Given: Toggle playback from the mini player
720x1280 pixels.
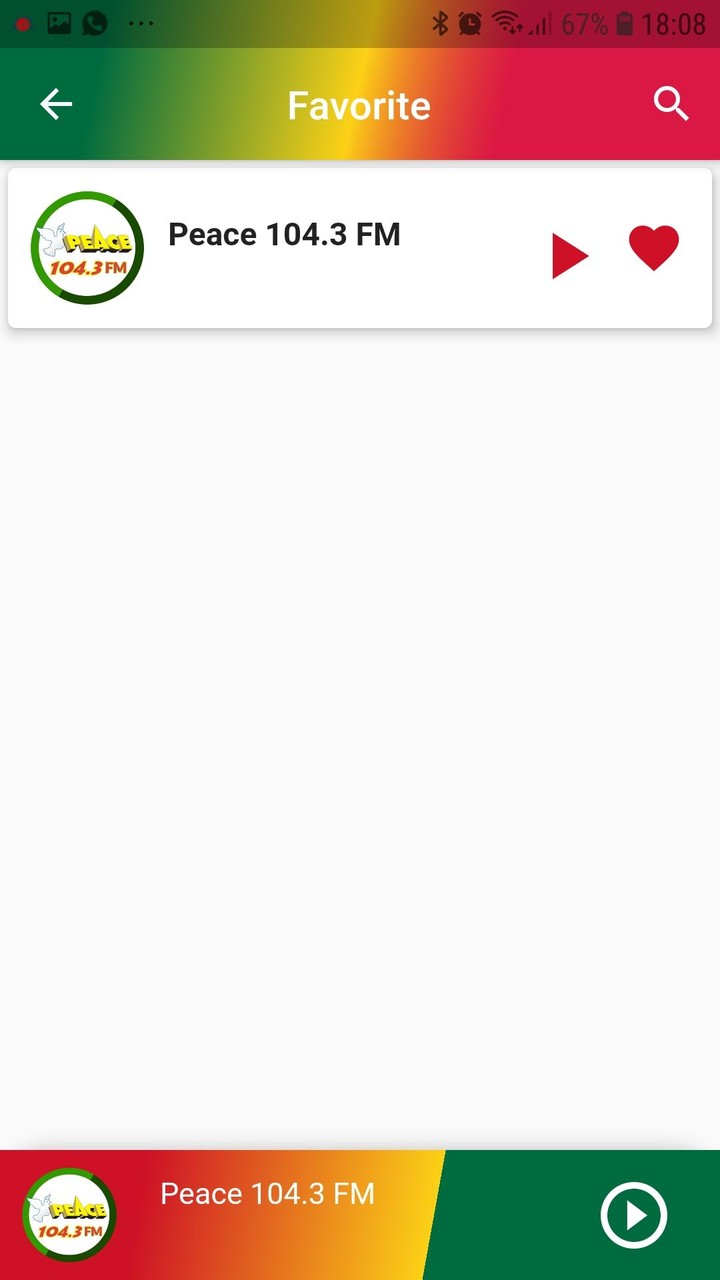Looking at the screenshot, I should 634,1215.
